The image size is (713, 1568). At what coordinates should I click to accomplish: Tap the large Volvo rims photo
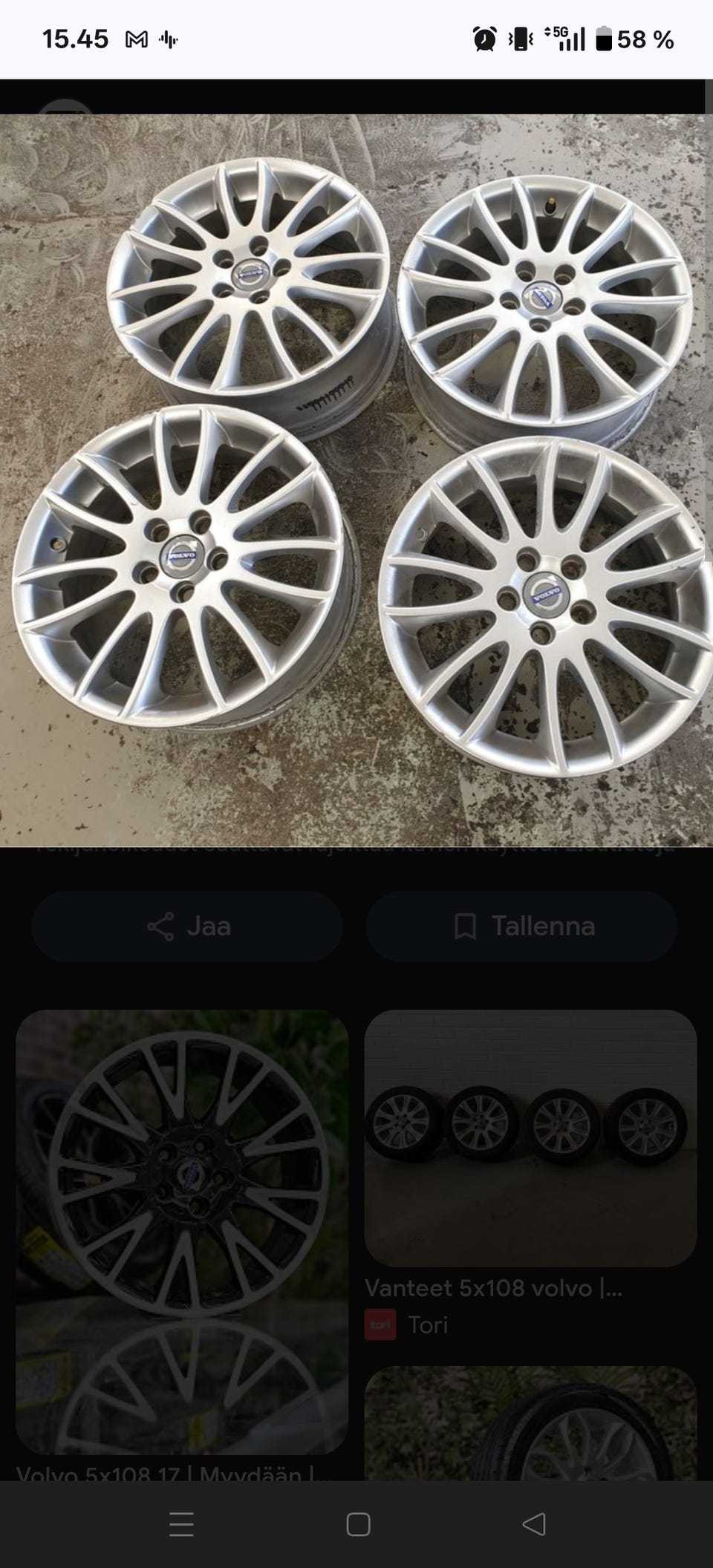point(356,480)
